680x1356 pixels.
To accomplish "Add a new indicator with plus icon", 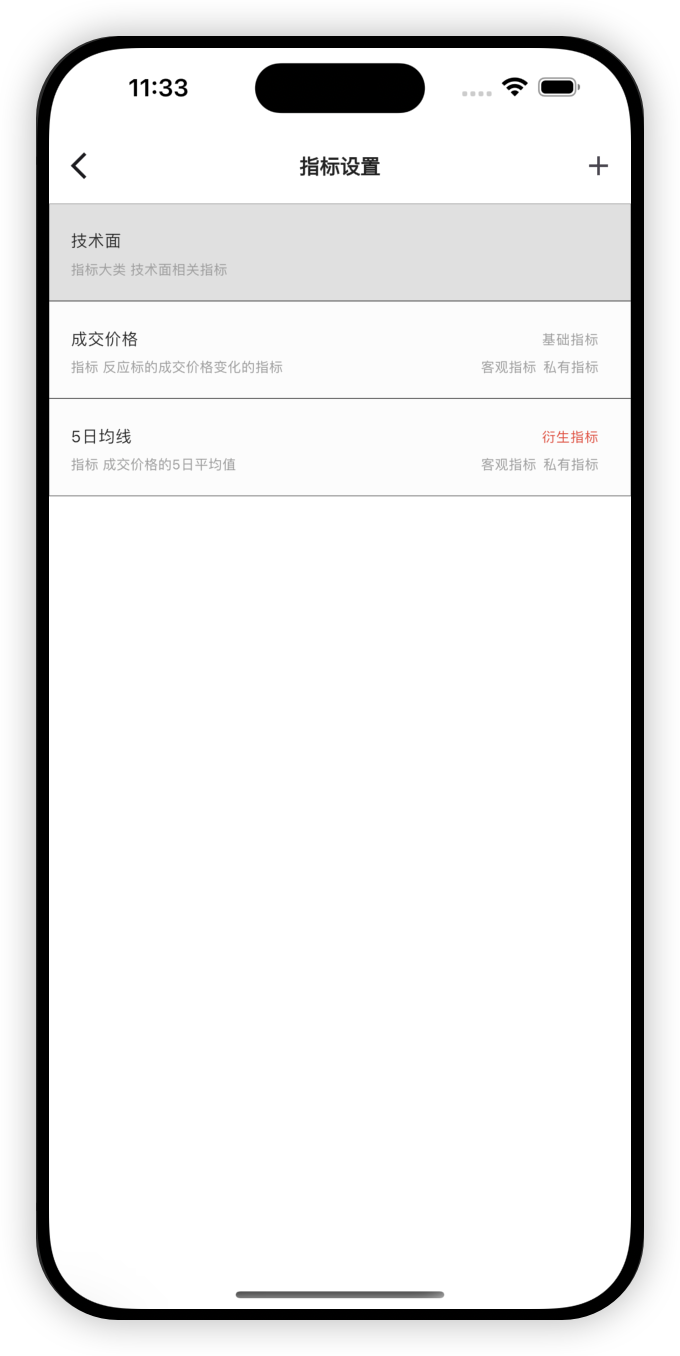I will point(598,166).
